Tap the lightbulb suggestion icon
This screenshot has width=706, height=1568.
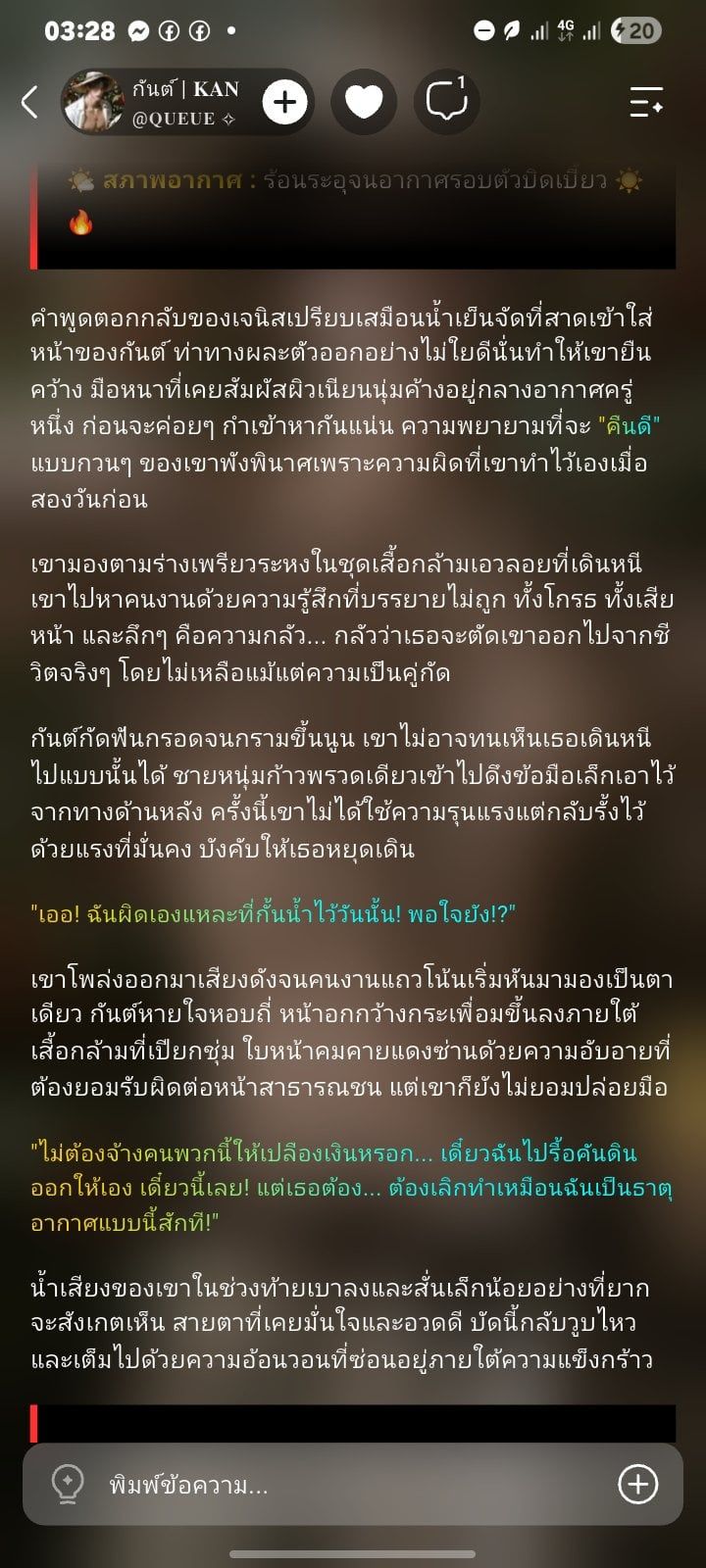68,1485
